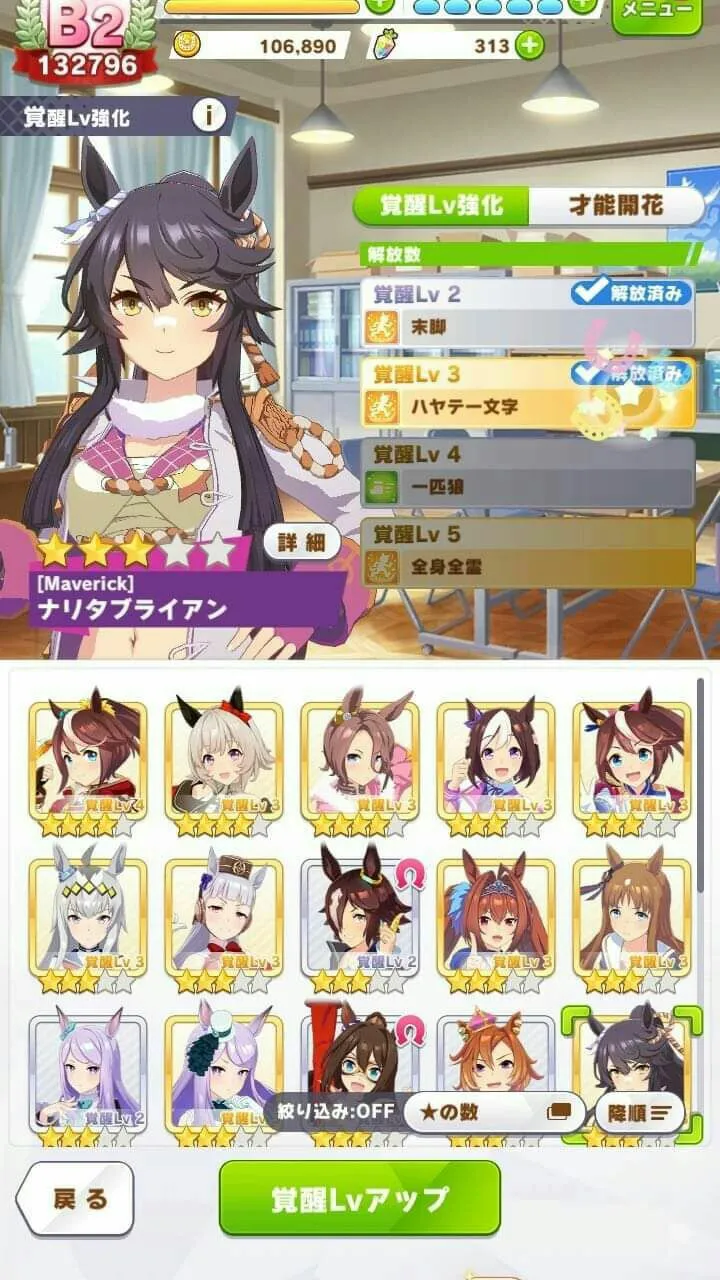The image size is (720, 1280).
Task: Open the 詳細 details button
Action: [301, 542]
